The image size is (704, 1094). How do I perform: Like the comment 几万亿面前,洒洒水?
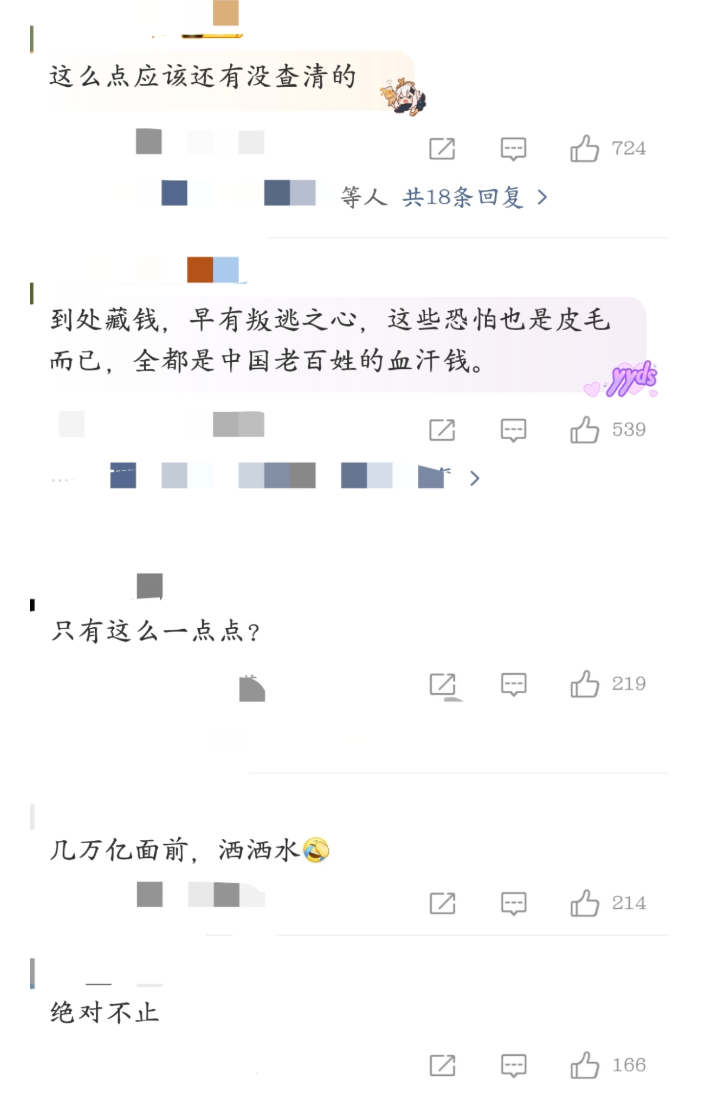tap(585, 903)
